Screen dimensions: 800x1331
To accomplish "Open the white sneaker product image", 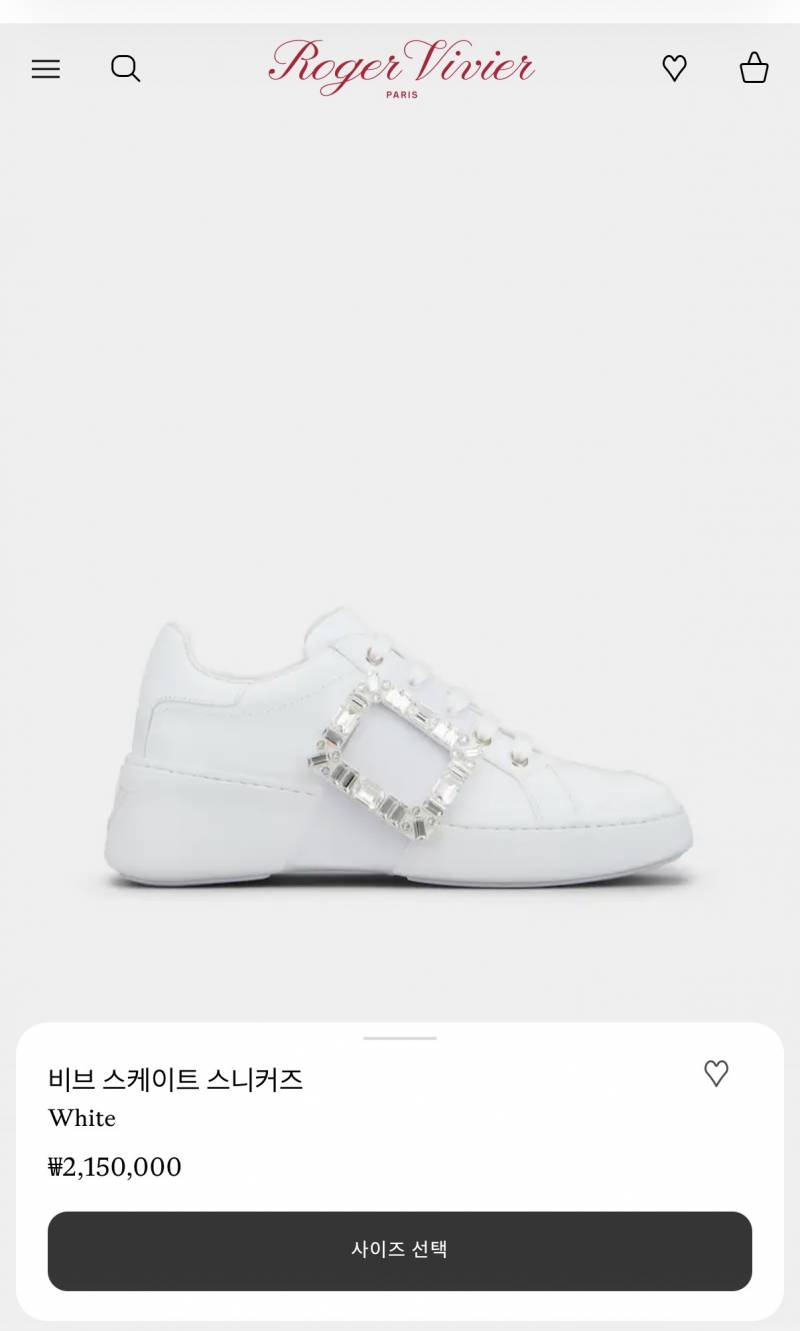I will [400, 750].
